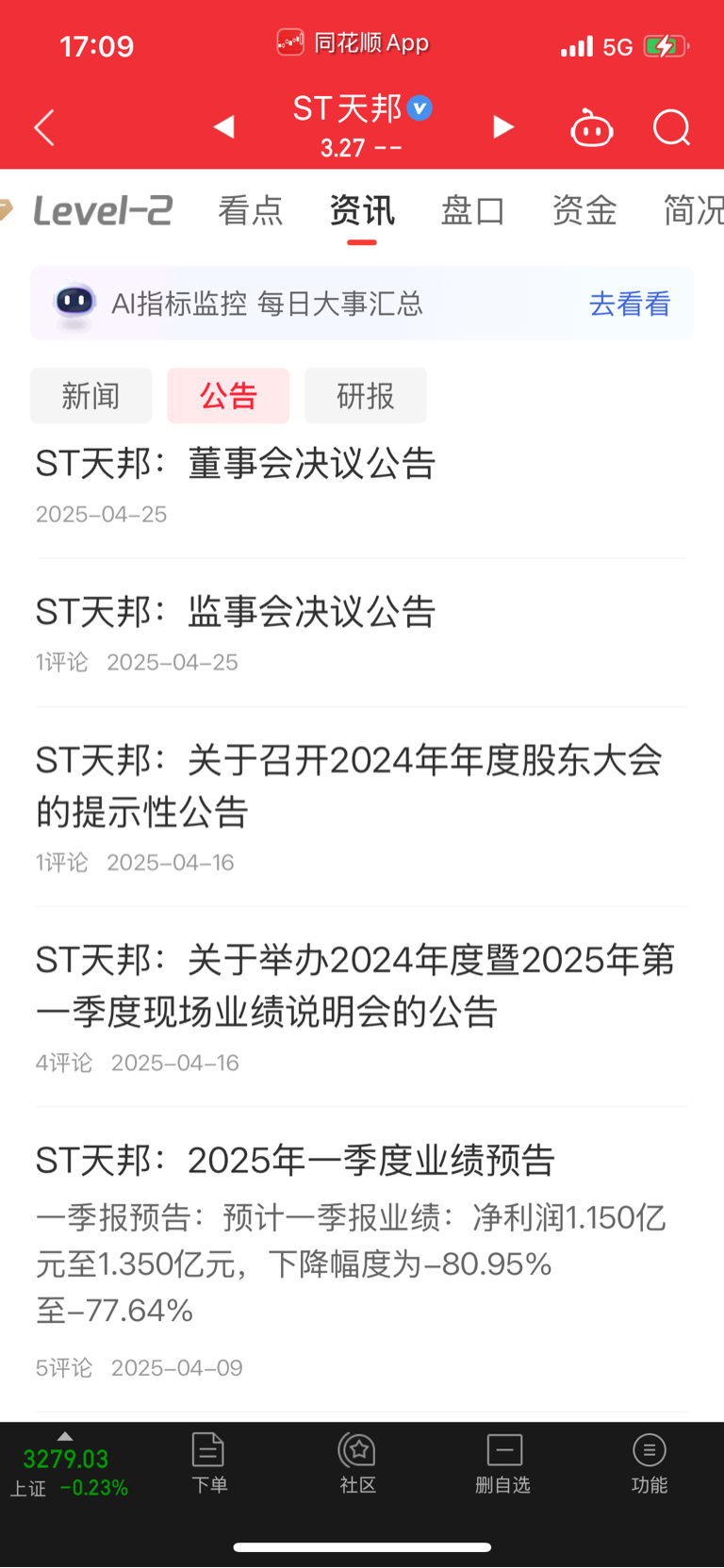Tap 下单 in the bottom bar
724x1568 pixels.
[209, 1462]
